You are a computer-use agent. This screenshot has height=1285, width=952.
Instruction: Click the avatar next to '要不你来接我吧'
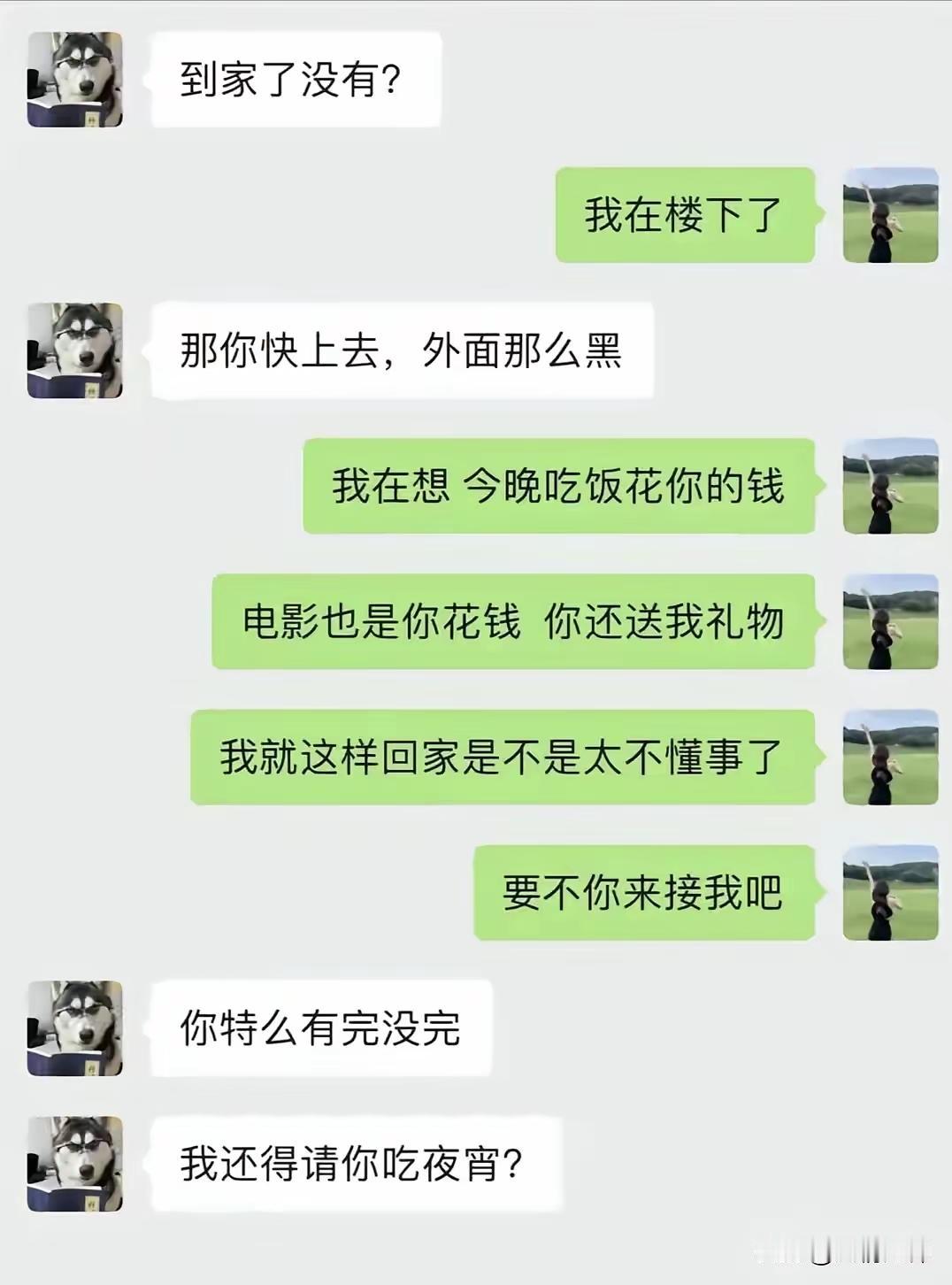[889, 894]
